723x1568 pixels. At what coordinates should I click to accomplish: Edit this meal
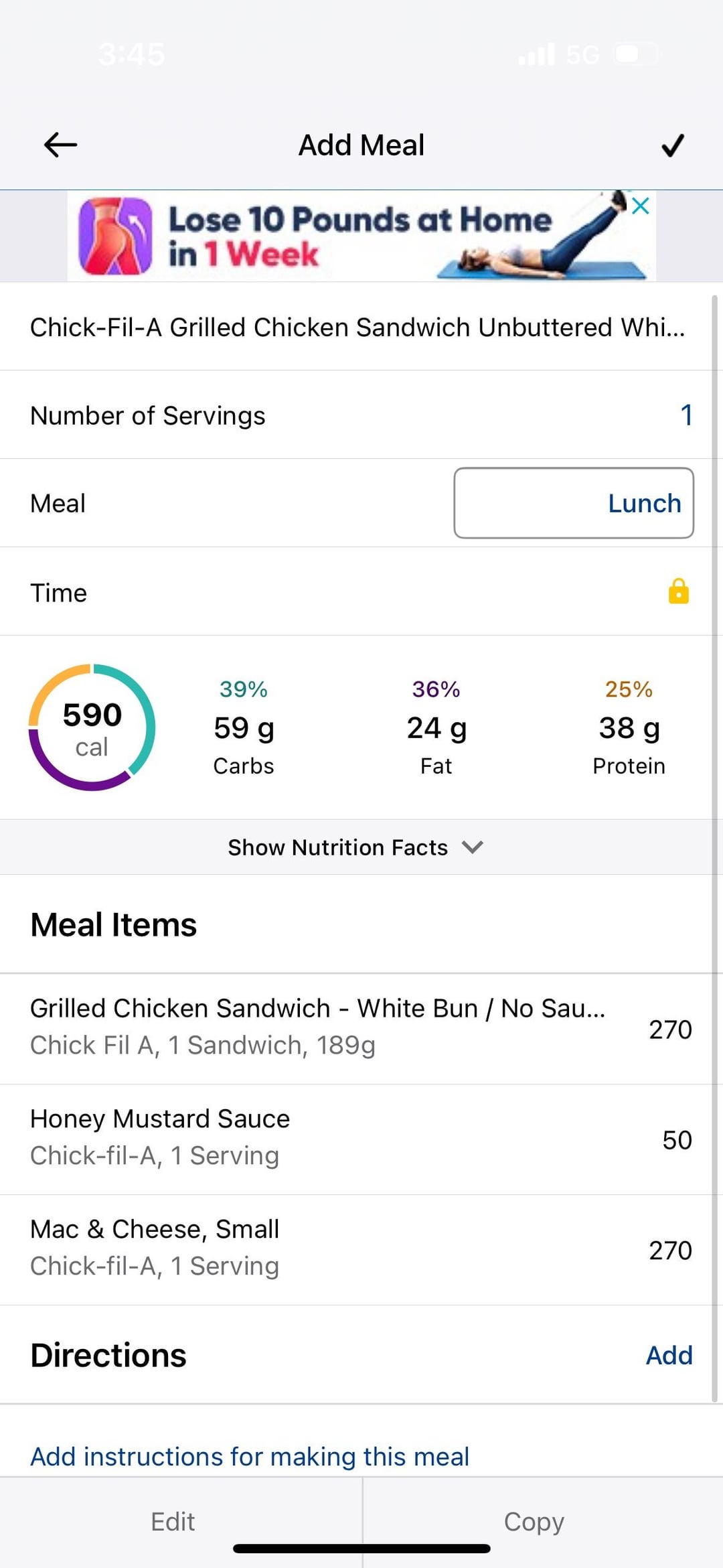(x=173, y=1521)
